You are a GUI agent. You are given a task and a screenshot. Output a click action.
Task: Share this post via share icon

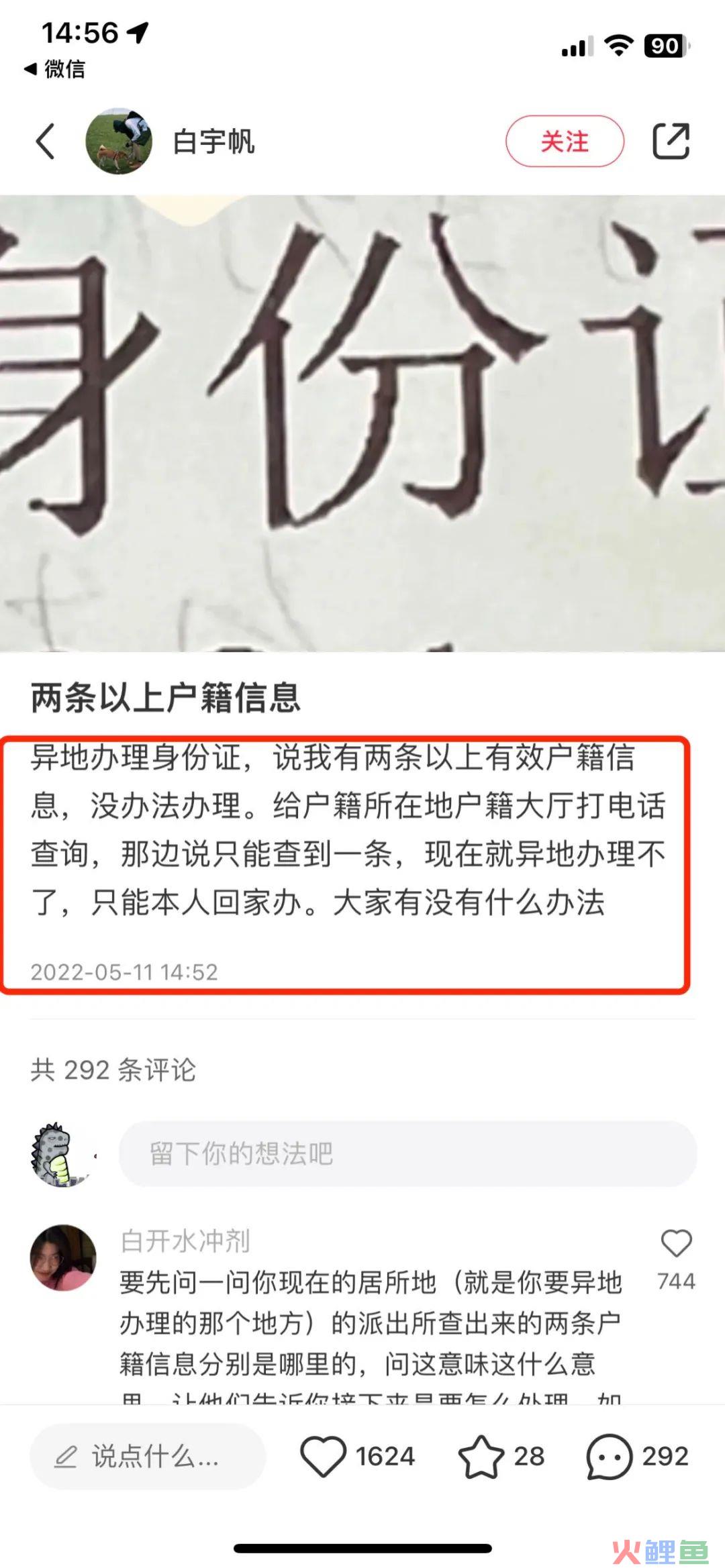tap(671, 142)
